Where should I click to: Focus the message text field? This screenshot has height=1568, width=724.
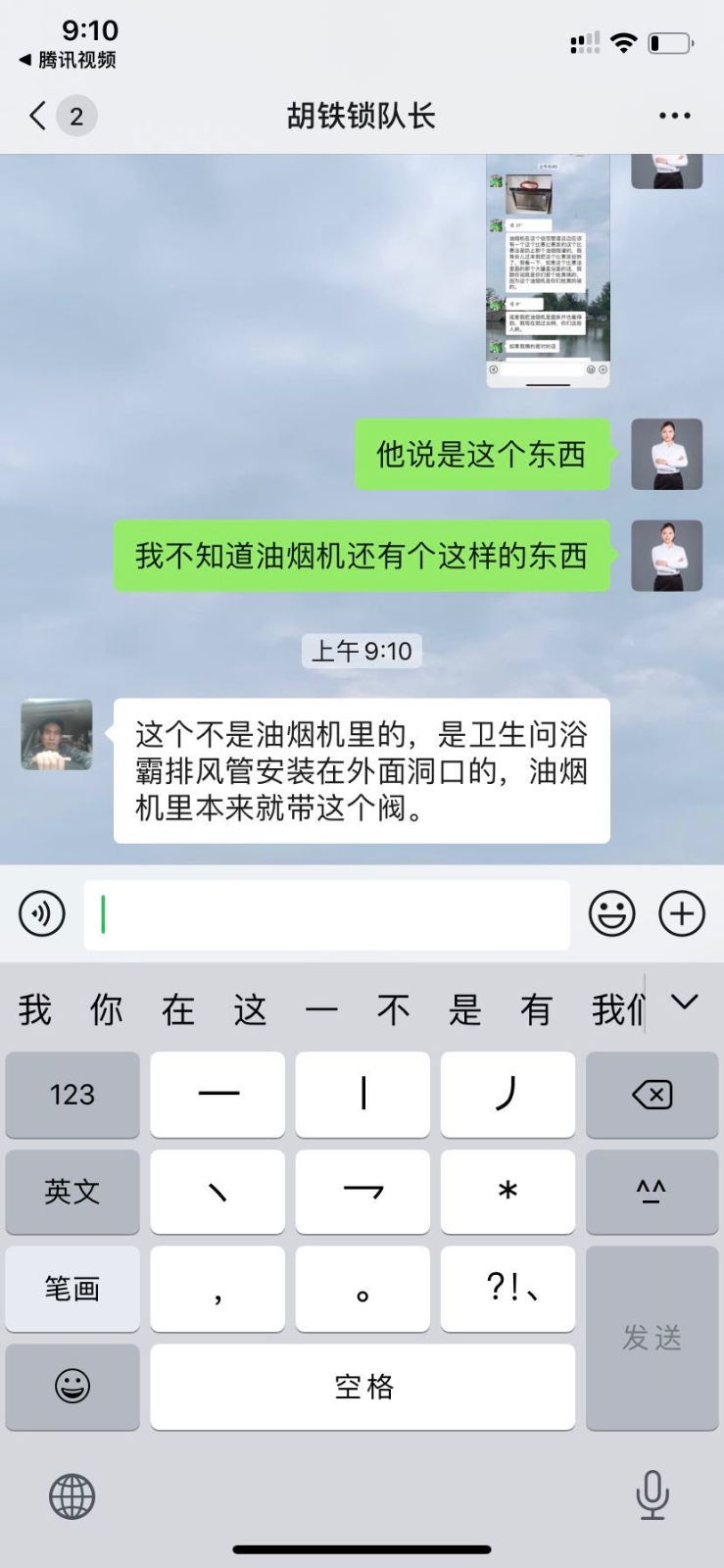click(x=326, y=914)
